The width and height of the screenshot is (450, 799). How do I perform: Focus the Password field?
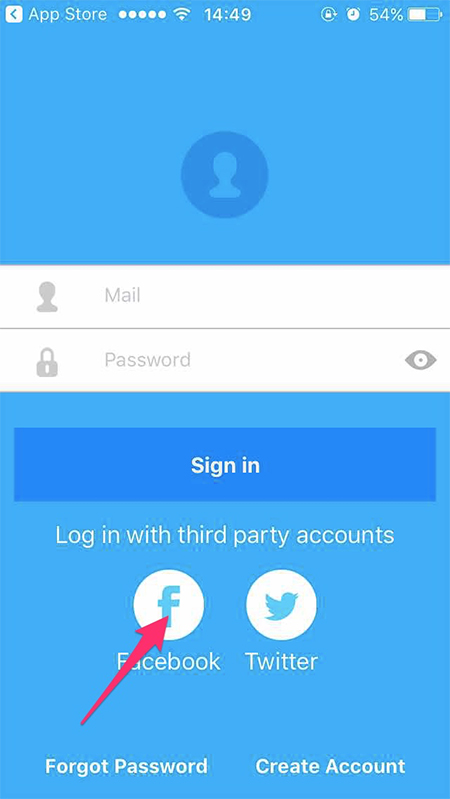tap(225, 360)
